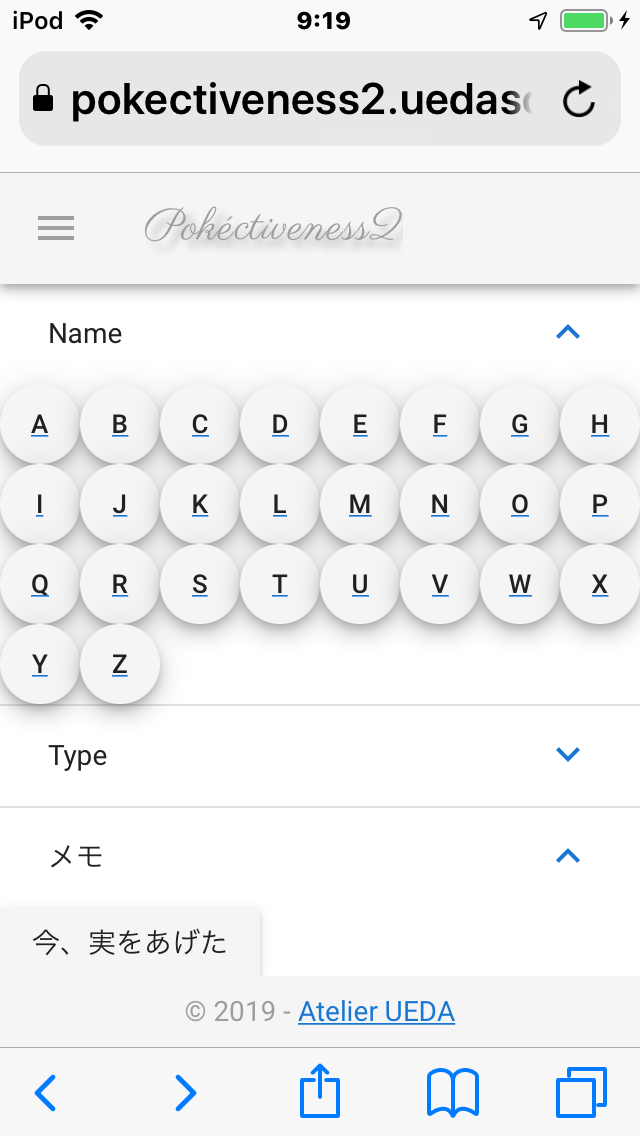Choose the letter E button
640x1136 pixels.
(x=360, y=424)
